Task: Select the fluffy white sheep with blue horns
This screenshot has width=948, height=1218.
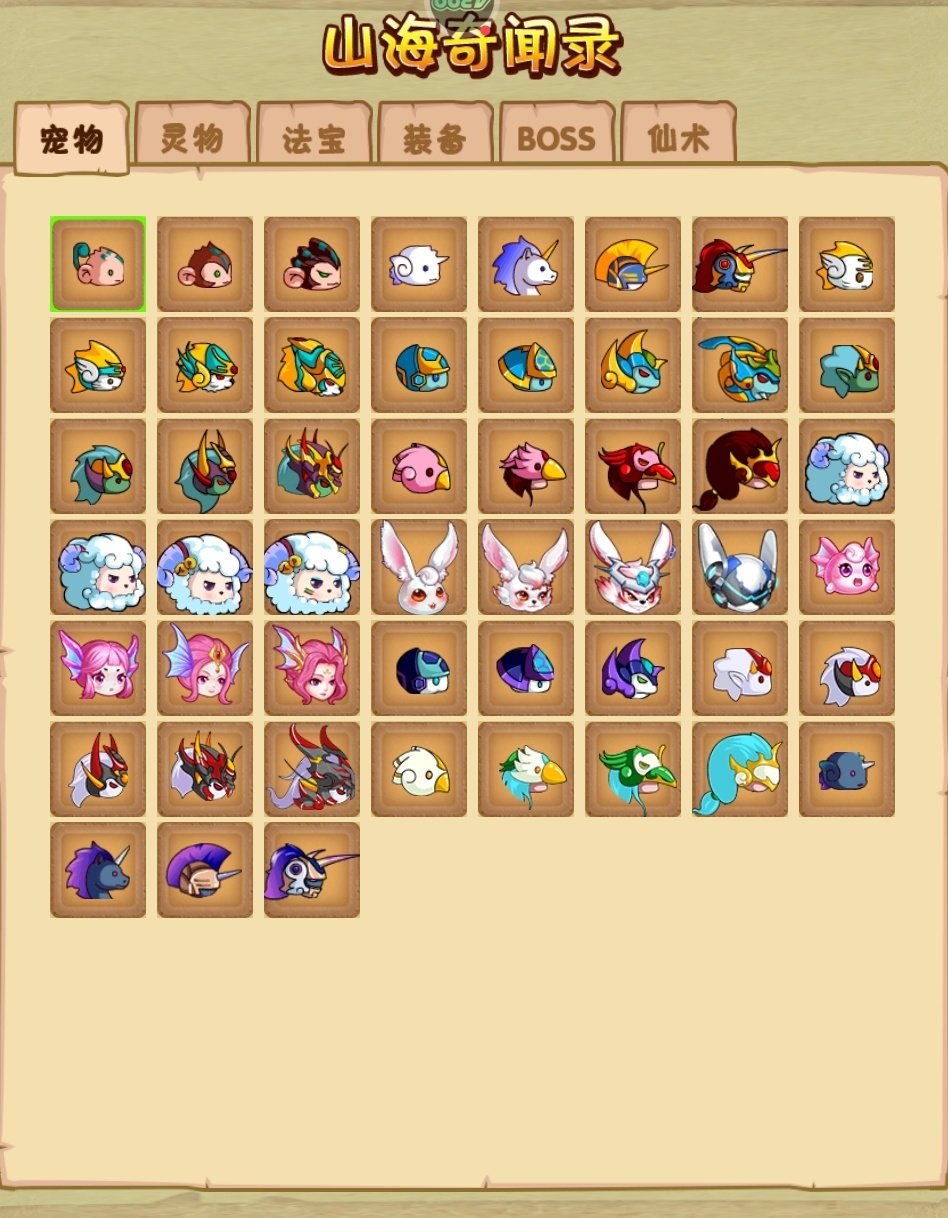Action: pos(847,466)
